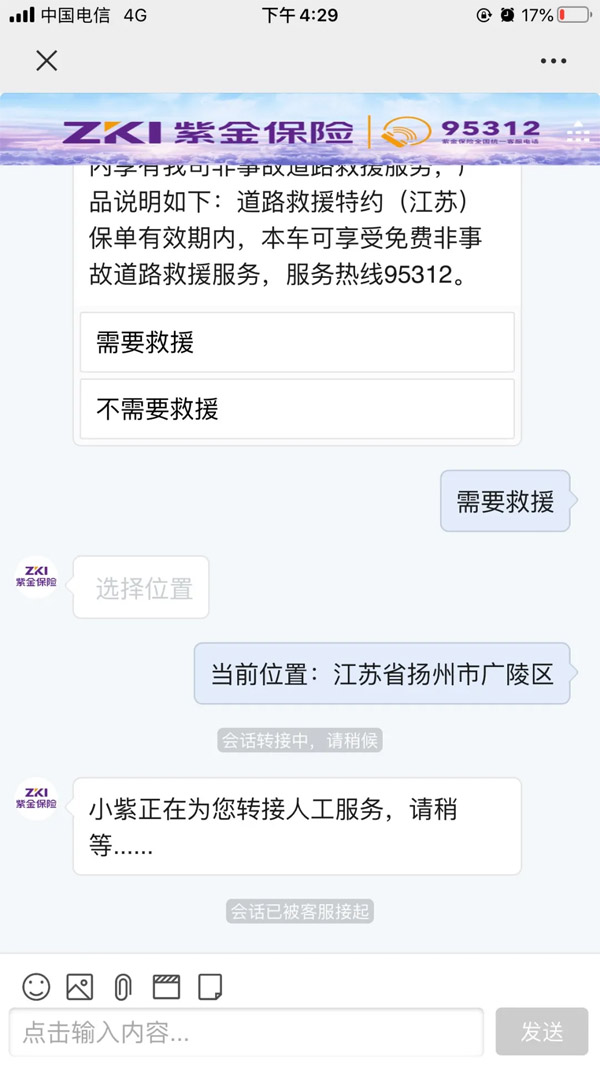Open the note icon in toolbar
The image size is (600, 1067).
coord(209,987)
